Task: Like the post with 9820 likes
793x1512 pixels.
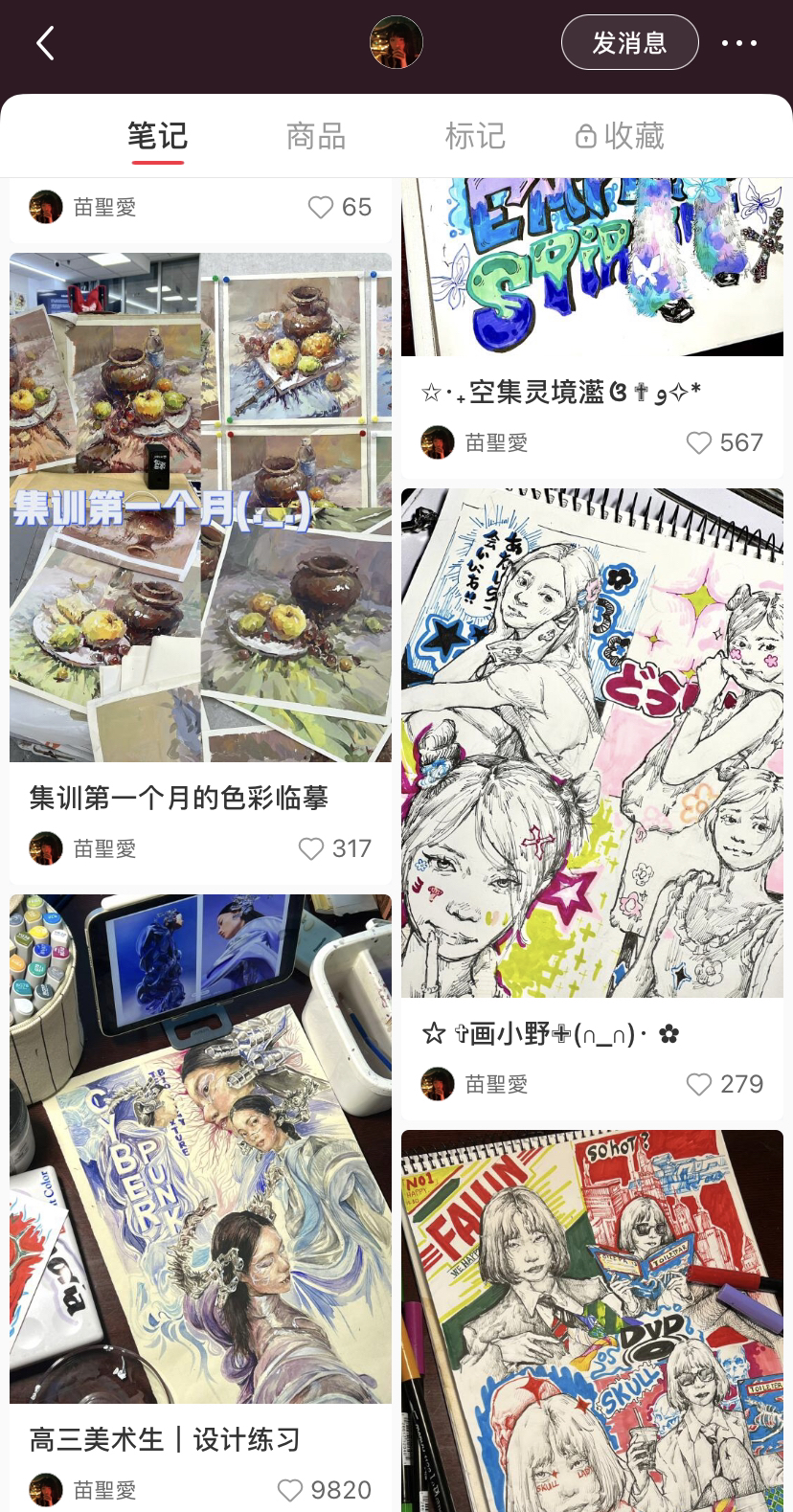Action: [x=290, y=1490]
